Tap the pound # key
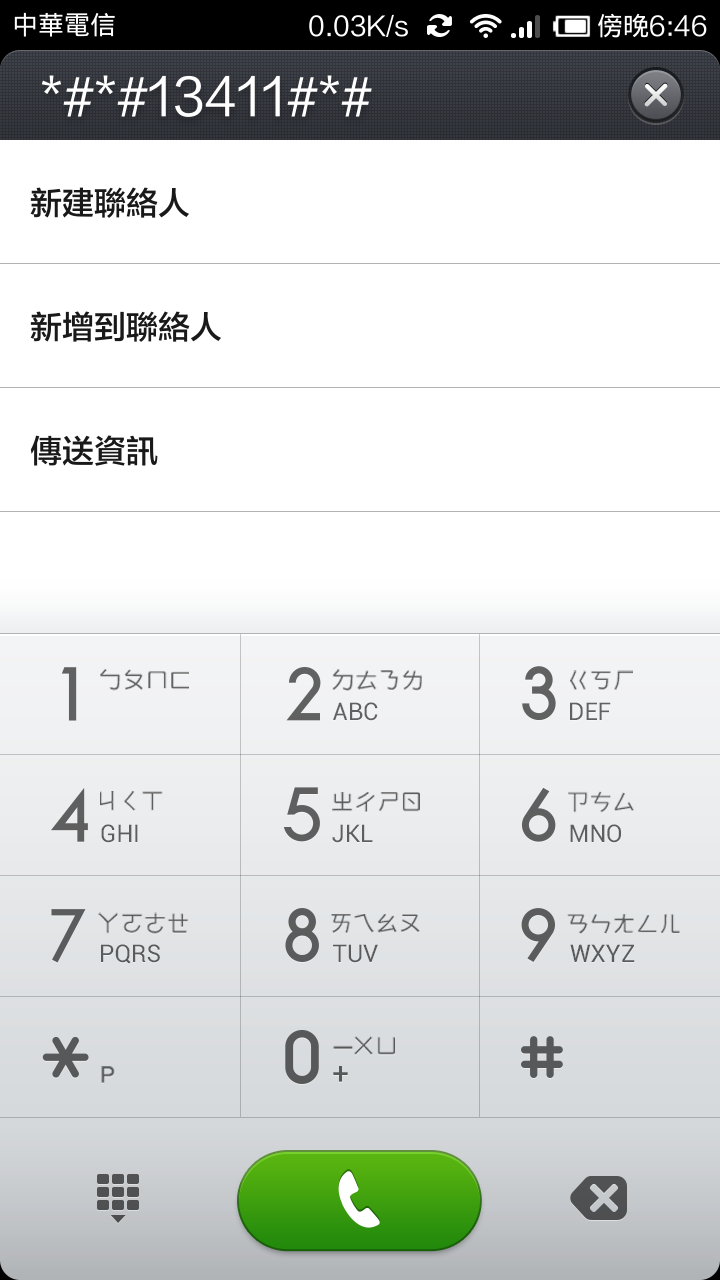Image resolution: width=720 pixels, height=1280 pixels. pyautogui.click(x=600, y=1058)
